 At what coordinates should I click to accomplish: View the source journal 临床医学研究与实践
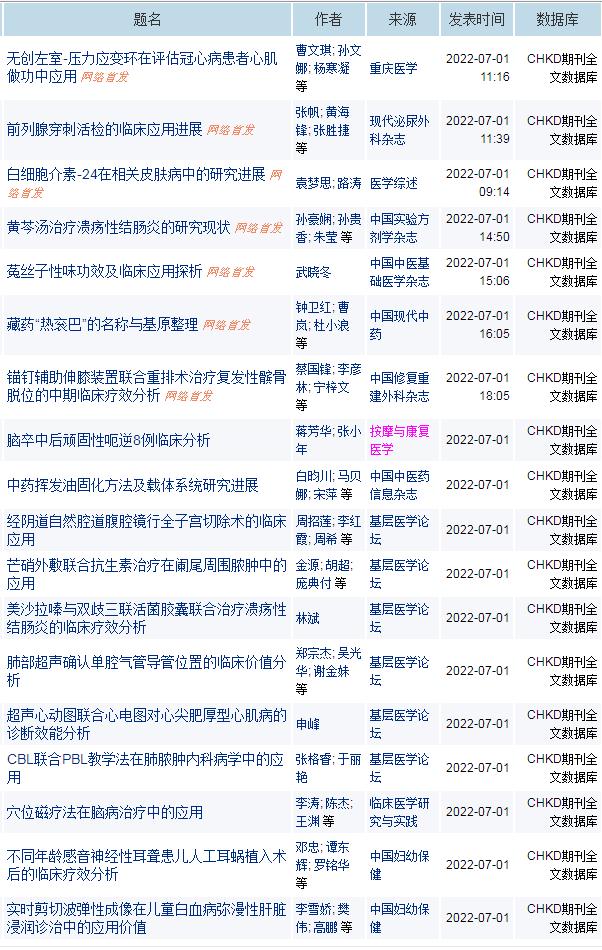pyautogui.click(x=399, y=812)
